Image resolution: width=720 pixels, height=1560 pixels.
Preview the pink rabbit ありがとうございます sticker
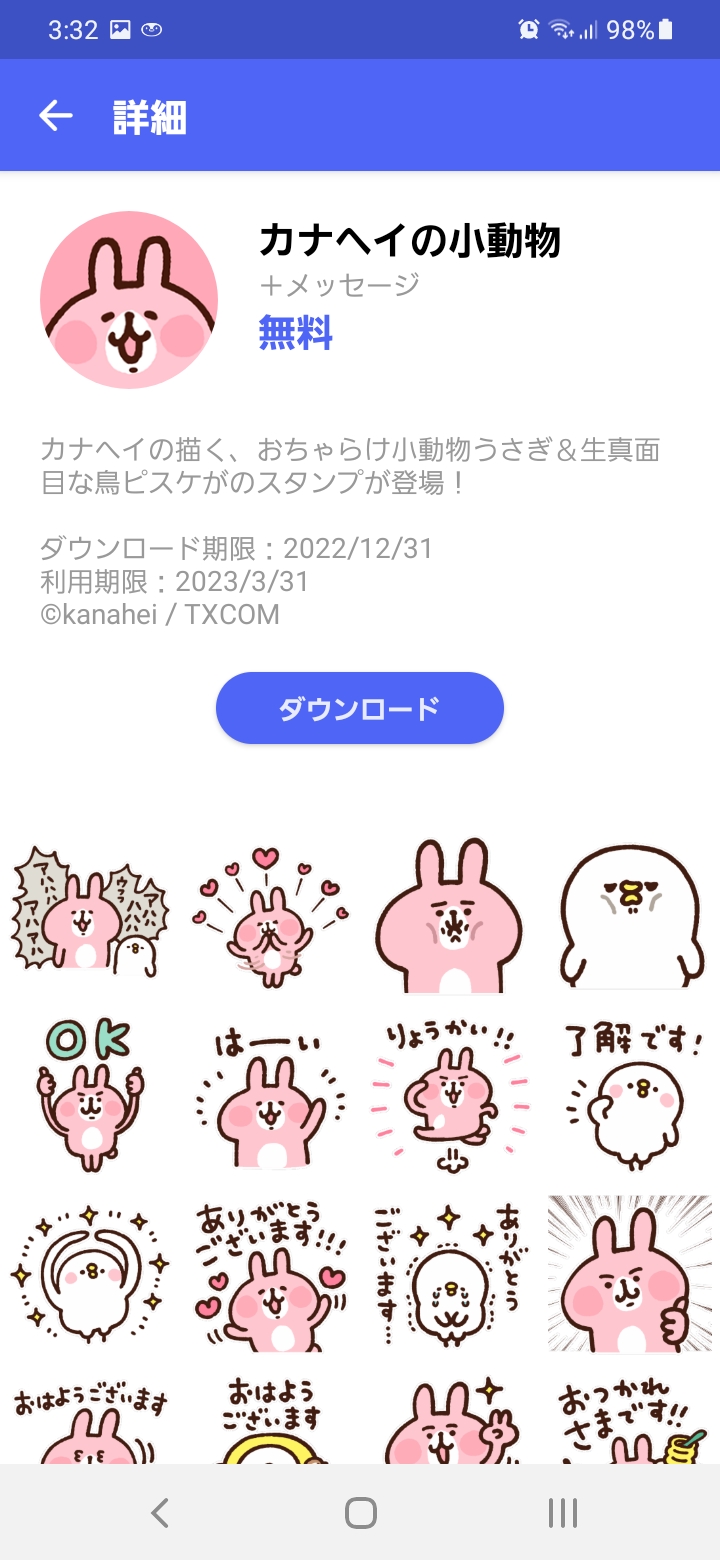click(270, 1274)
